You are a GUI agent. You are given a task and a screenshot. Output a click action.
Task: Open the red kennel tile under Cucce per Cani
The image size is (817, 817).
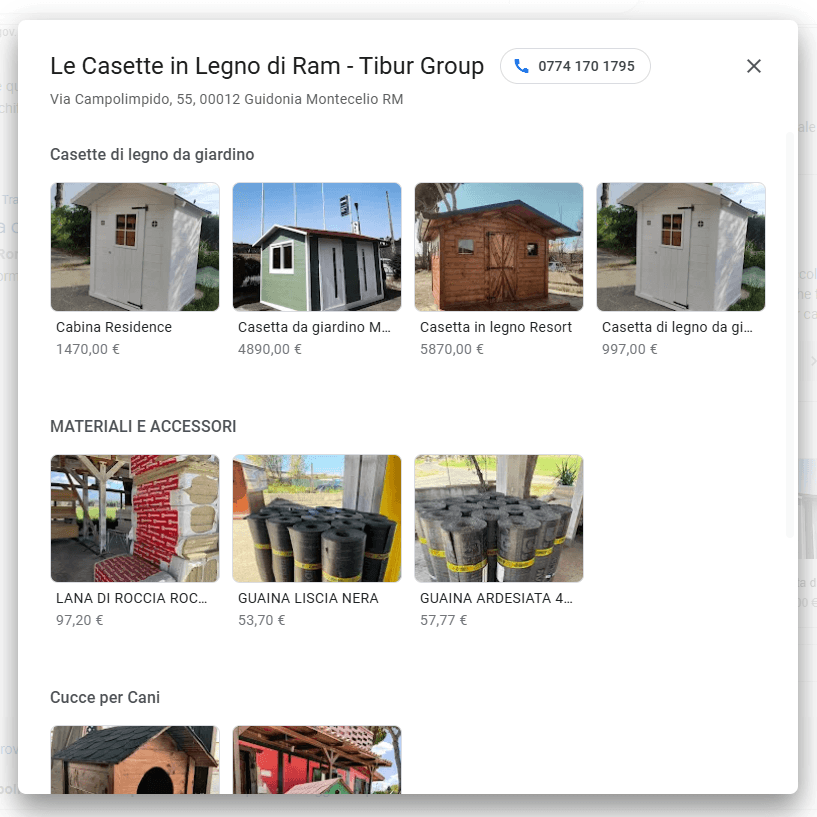[317, 760]
